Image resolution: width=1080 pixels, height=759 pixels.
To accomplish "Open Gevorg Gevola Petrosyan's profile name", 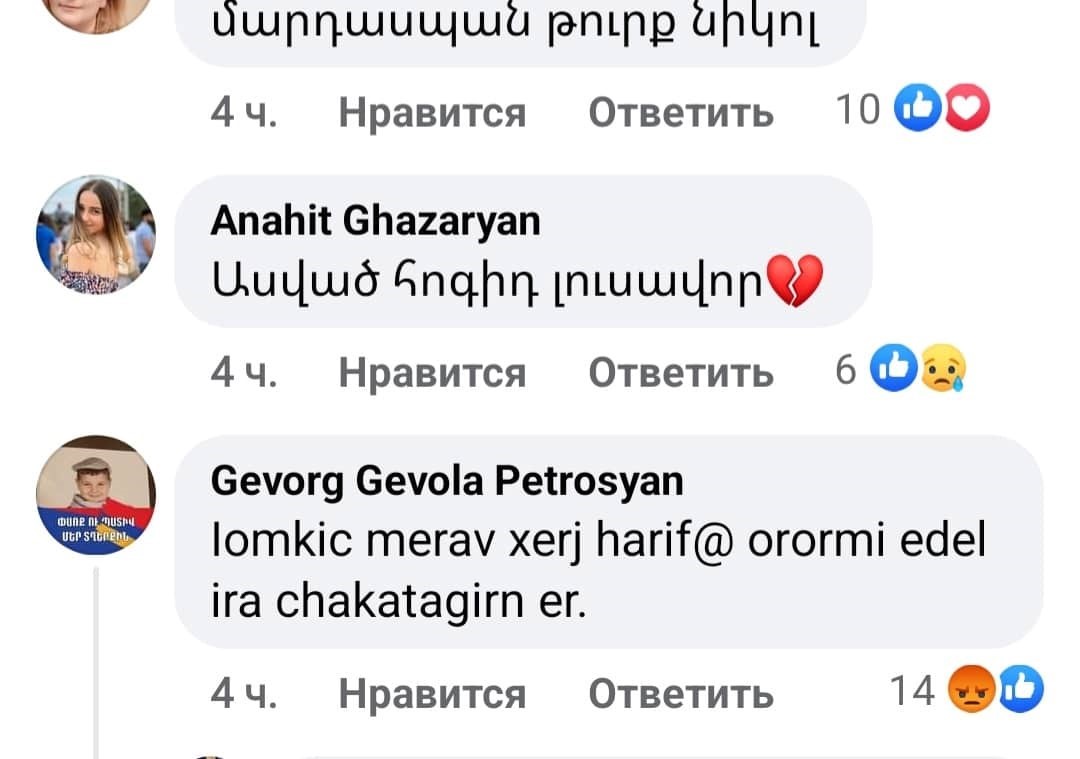I will pyautogui.click(x=447, y=481).
